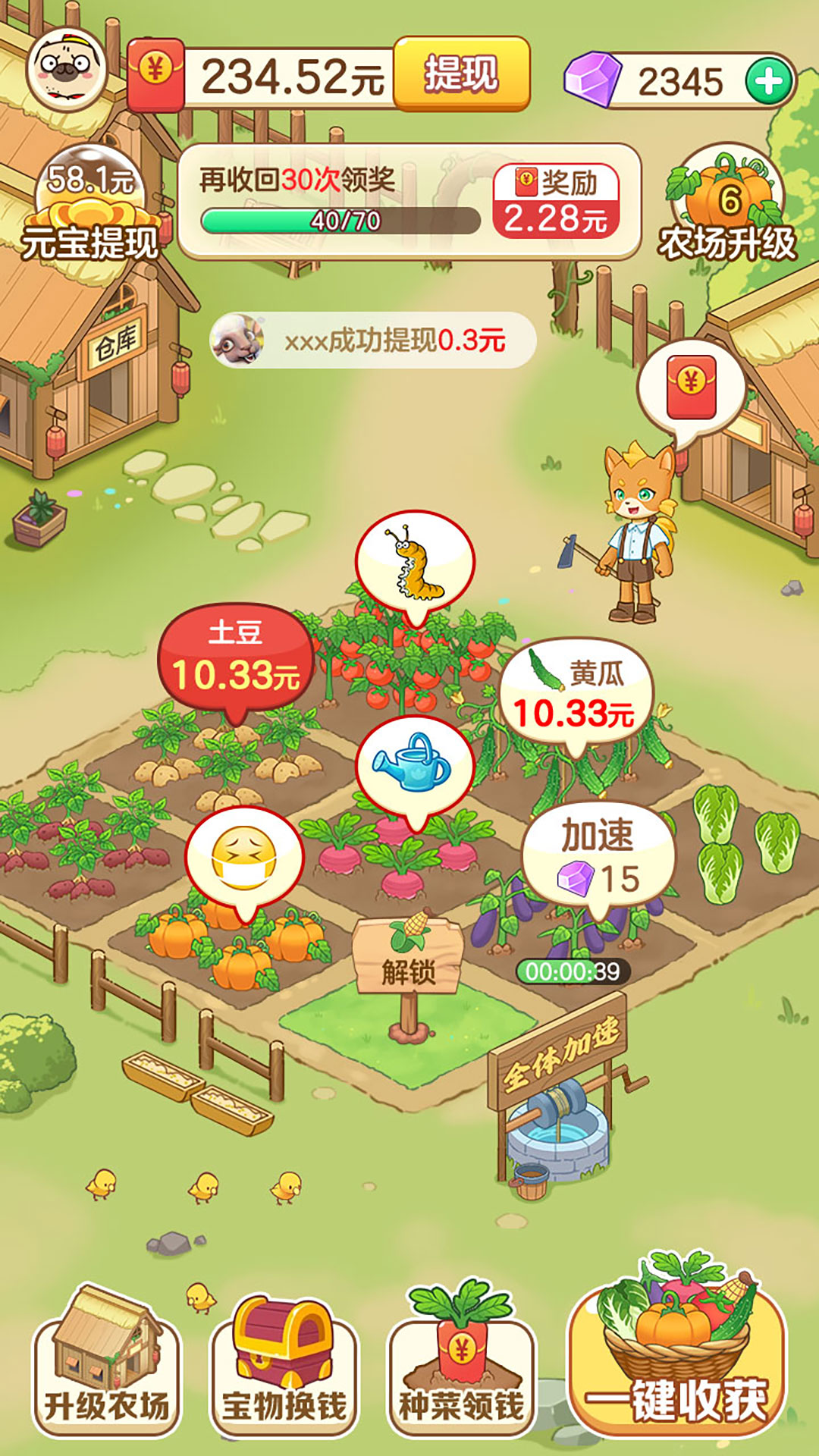Harvest the 土豆 10.33元 bubble
The image size is (819, 1456).
tap(235, 660)
